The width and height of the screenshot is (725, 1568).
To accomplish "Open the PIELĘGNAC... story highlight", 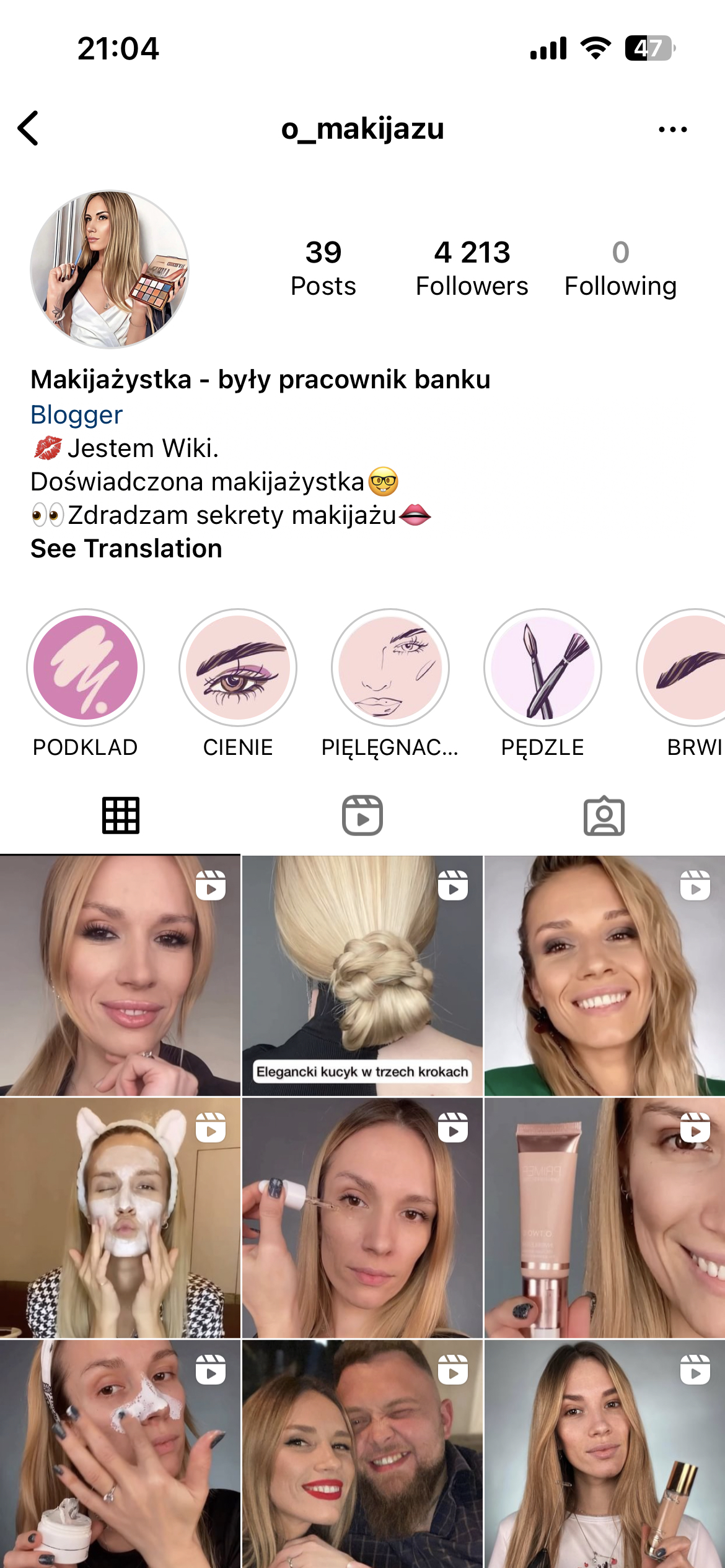I will [x=390, y=668].
